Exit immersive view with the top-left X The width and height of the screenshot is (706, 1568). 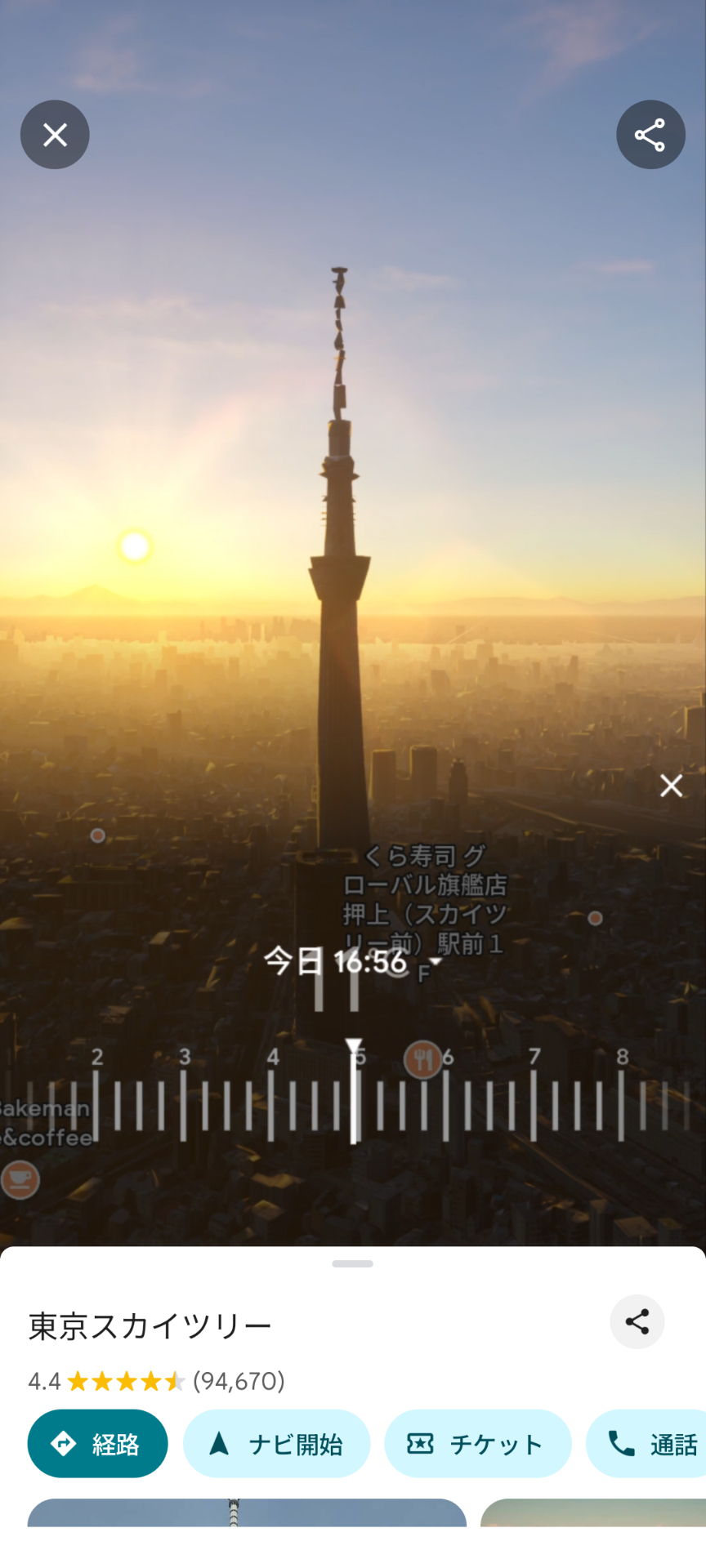(55, 135)
